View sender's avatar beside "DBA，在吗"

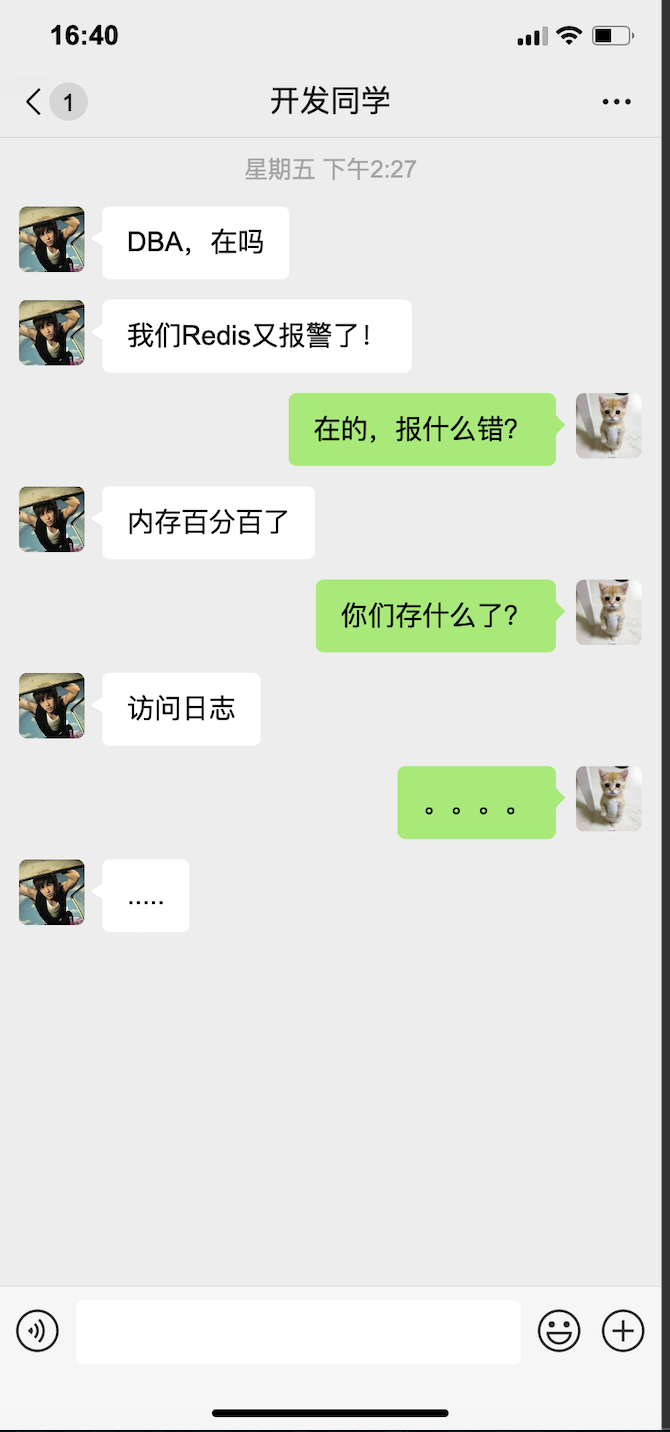point(52,240)
